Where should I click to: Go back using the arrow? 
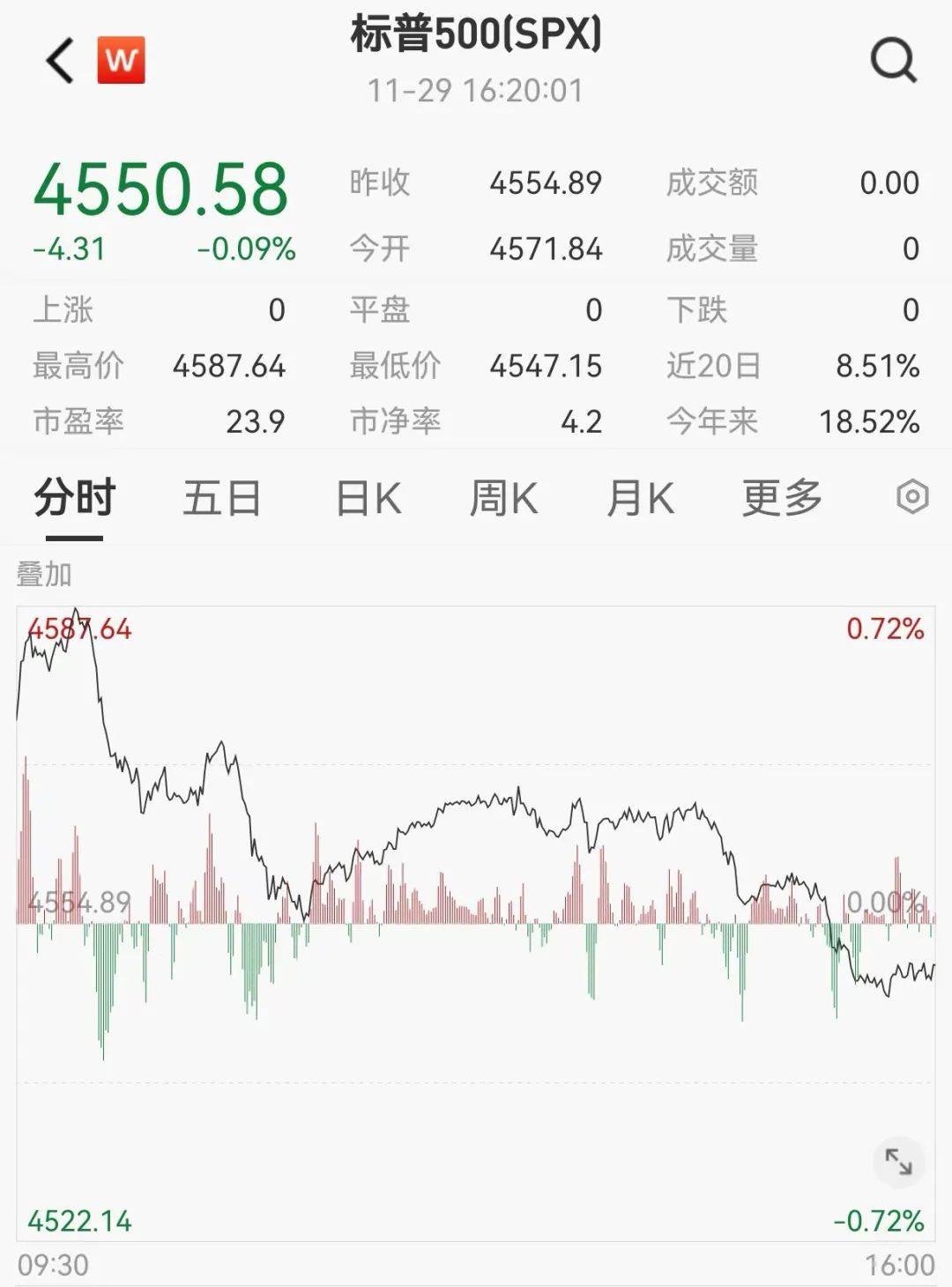coord(60,61)
